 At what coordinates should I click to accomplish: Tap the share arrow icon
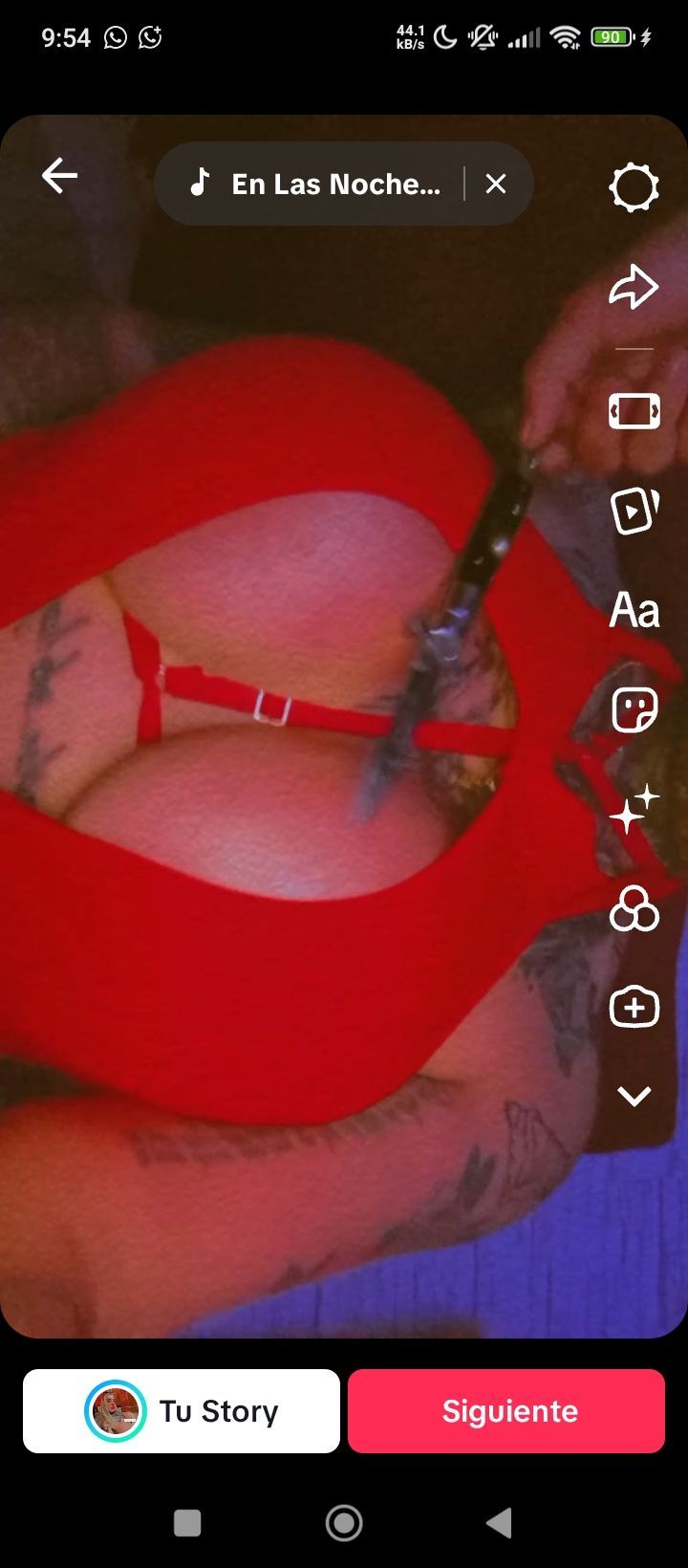tap(634, 287)
